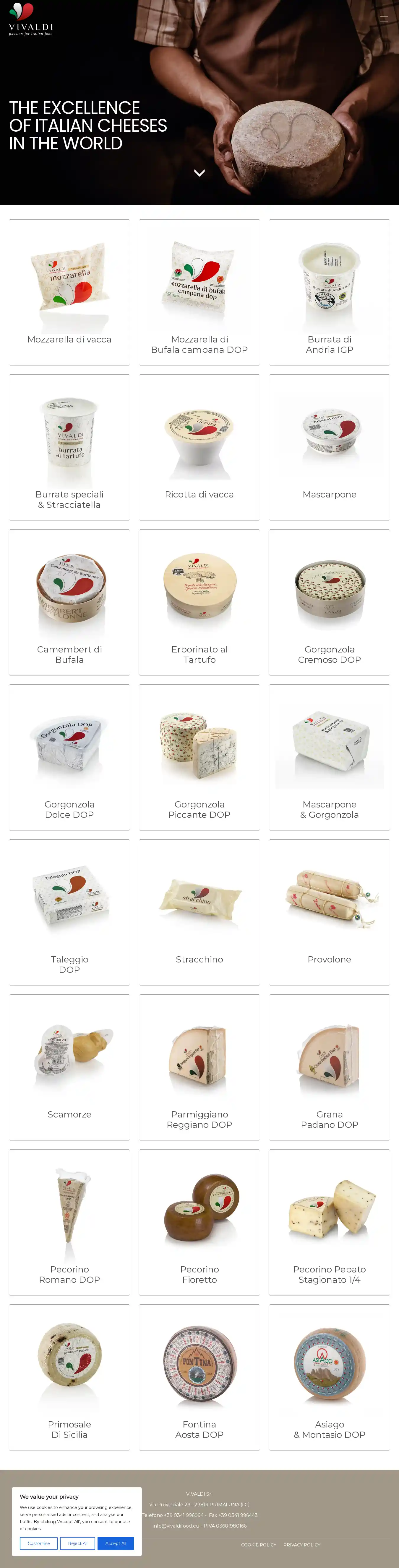View Parmiggiano Reggiano DOP
The height and width of the screenshot is (1568, 399).
[x=199, y=1067]
